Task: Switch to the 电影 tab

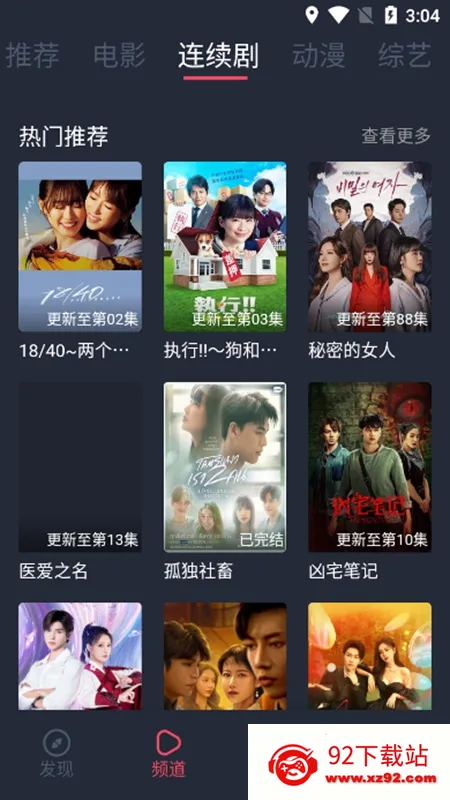Action: pos(119,55)
